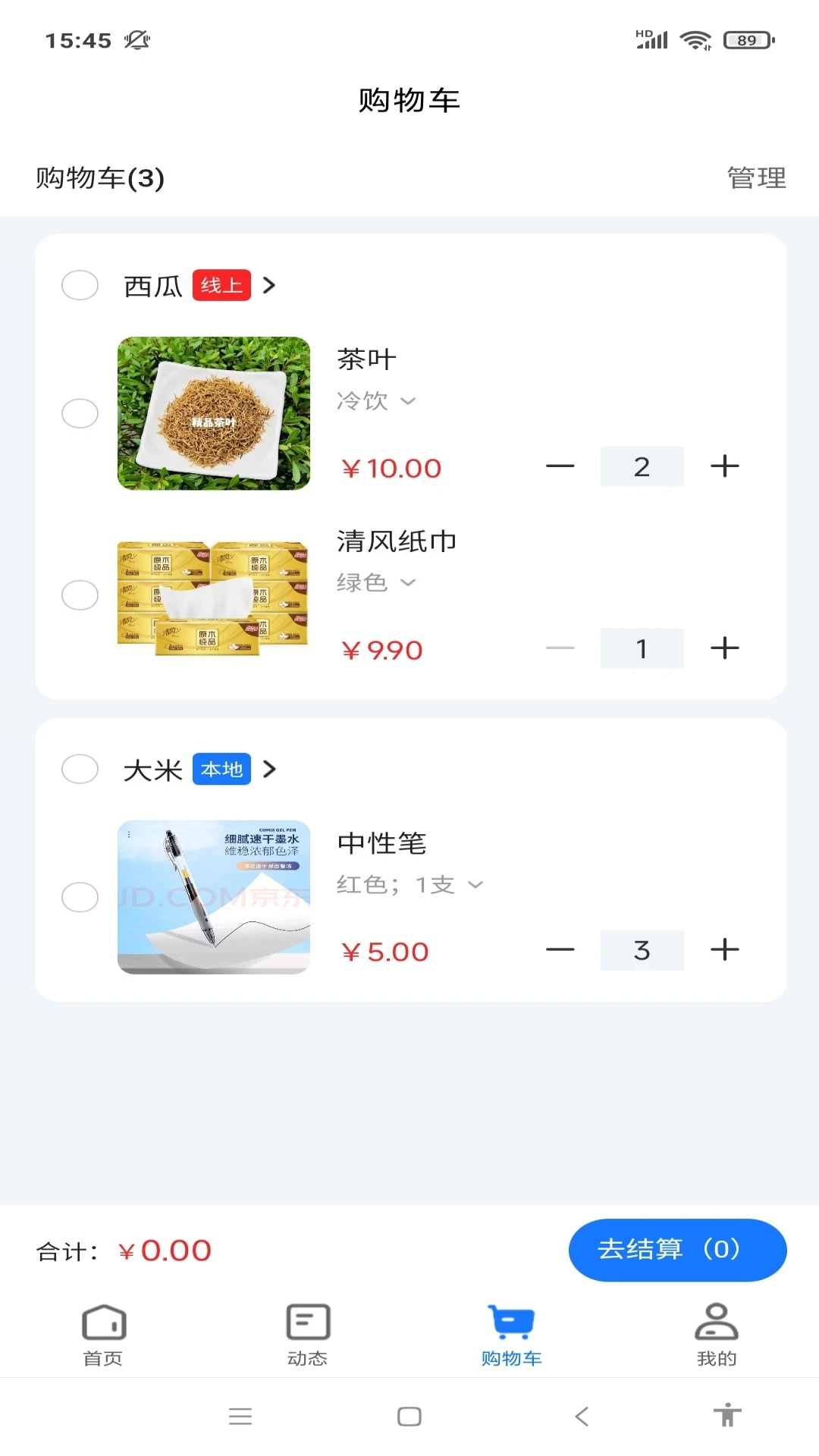Open the 首页 home tab icon

click(104, 1321)
